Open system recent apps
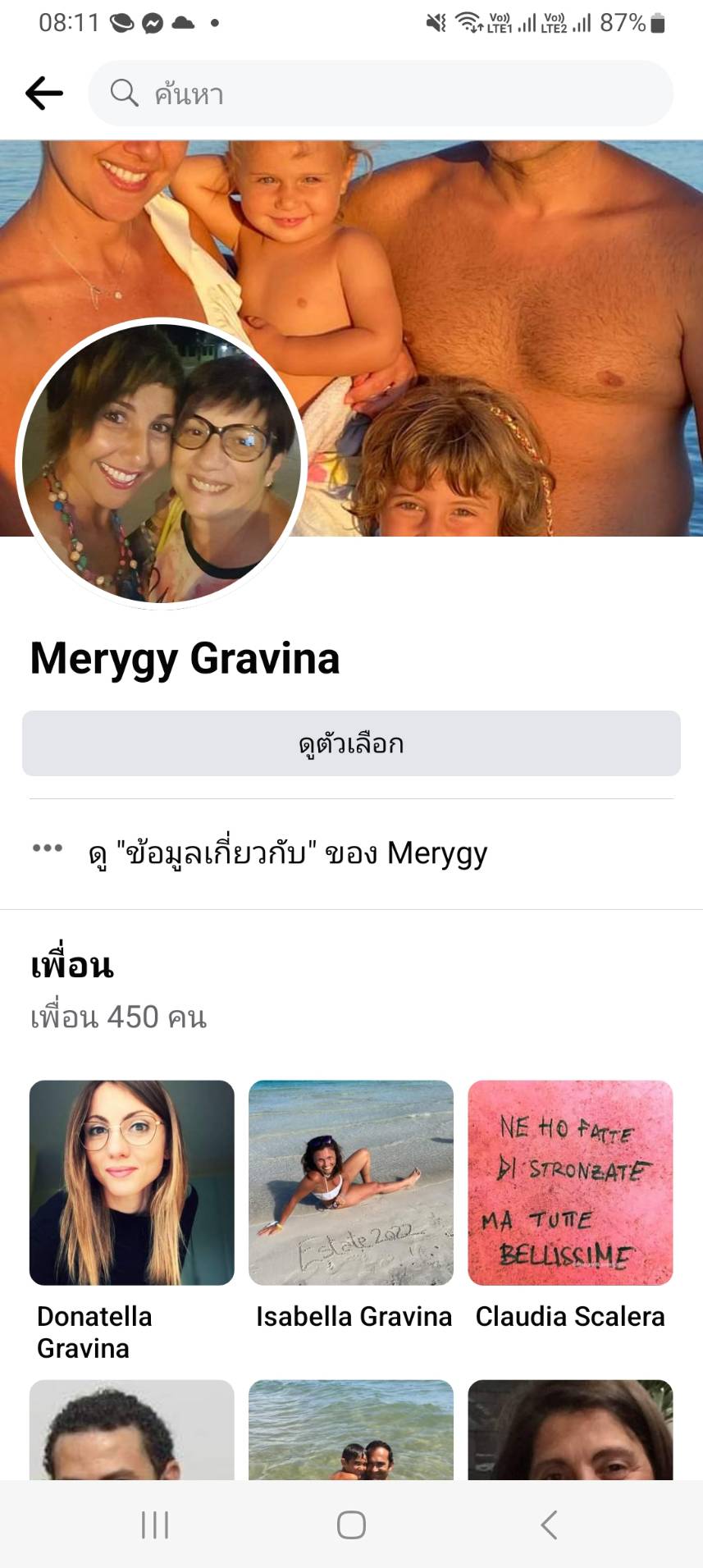703x1568 pixels. click(155, 1525)
